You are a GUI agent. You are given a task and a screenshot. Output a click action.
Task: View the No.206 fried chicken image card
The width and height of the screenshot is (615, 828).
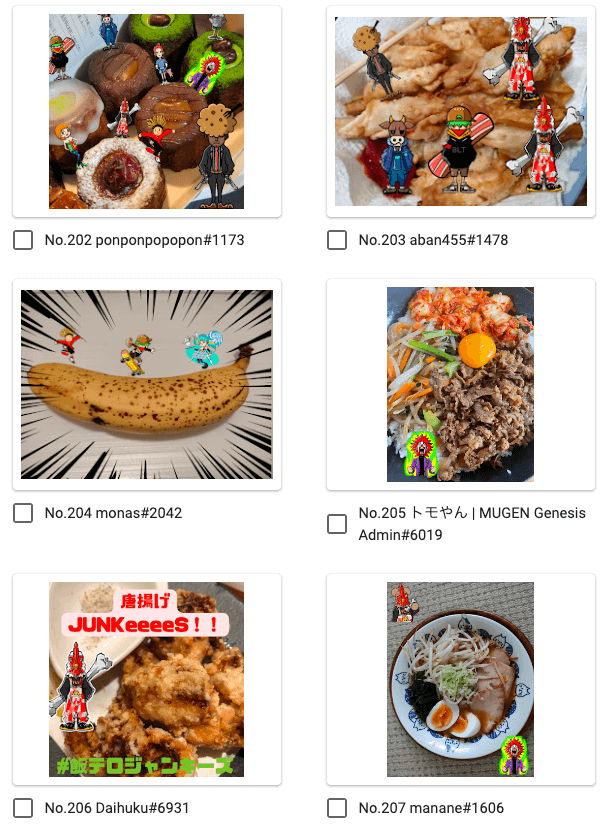[x=146, y=679]
